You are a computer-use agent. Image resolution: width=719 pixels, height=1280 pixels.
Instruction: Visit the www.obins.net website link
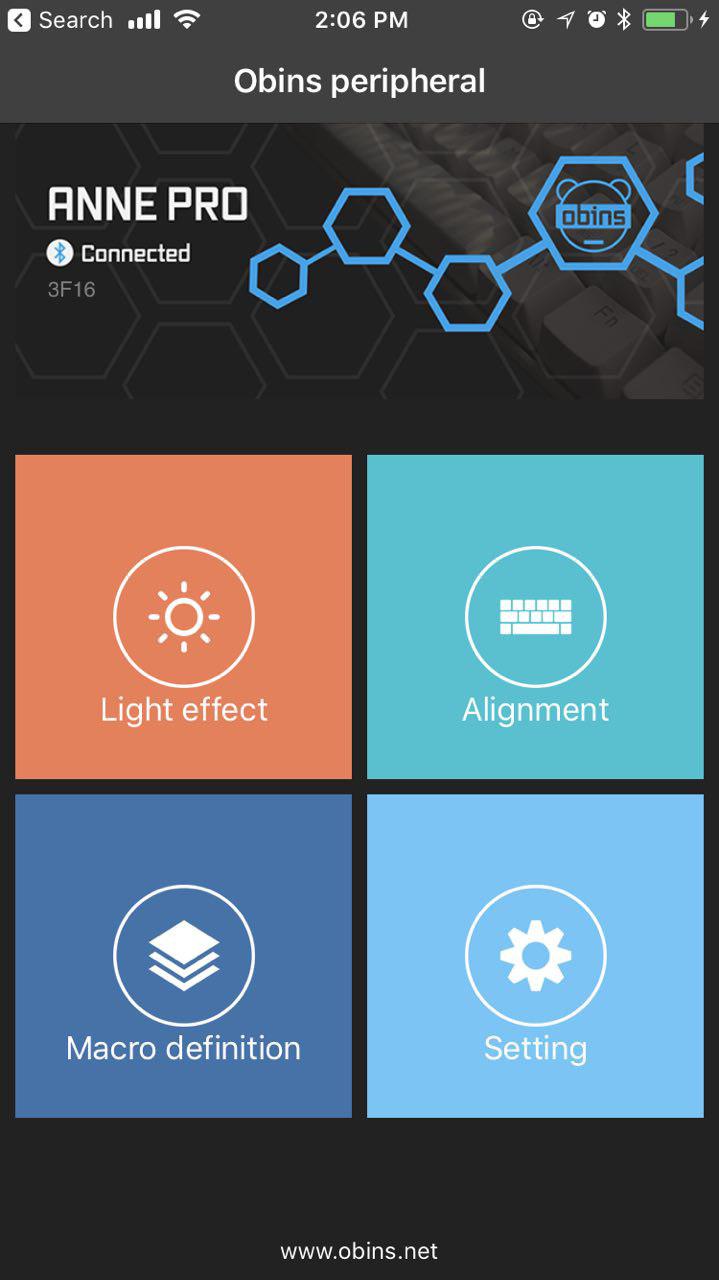[x=359, y=1251]
